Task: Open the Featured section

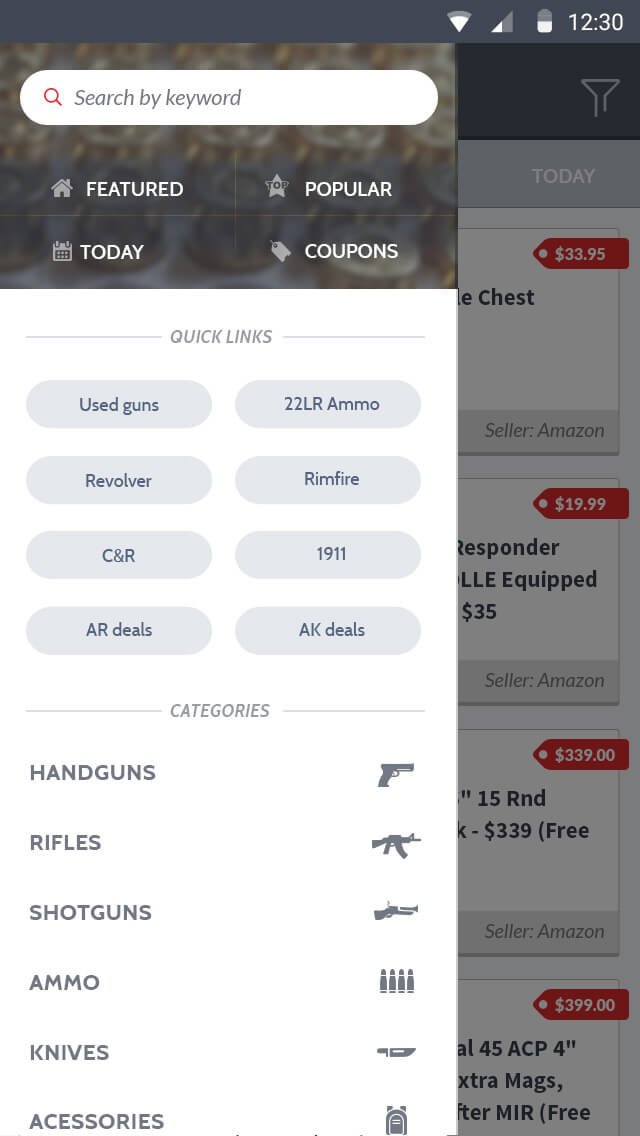Action: [x=117, y=189]
